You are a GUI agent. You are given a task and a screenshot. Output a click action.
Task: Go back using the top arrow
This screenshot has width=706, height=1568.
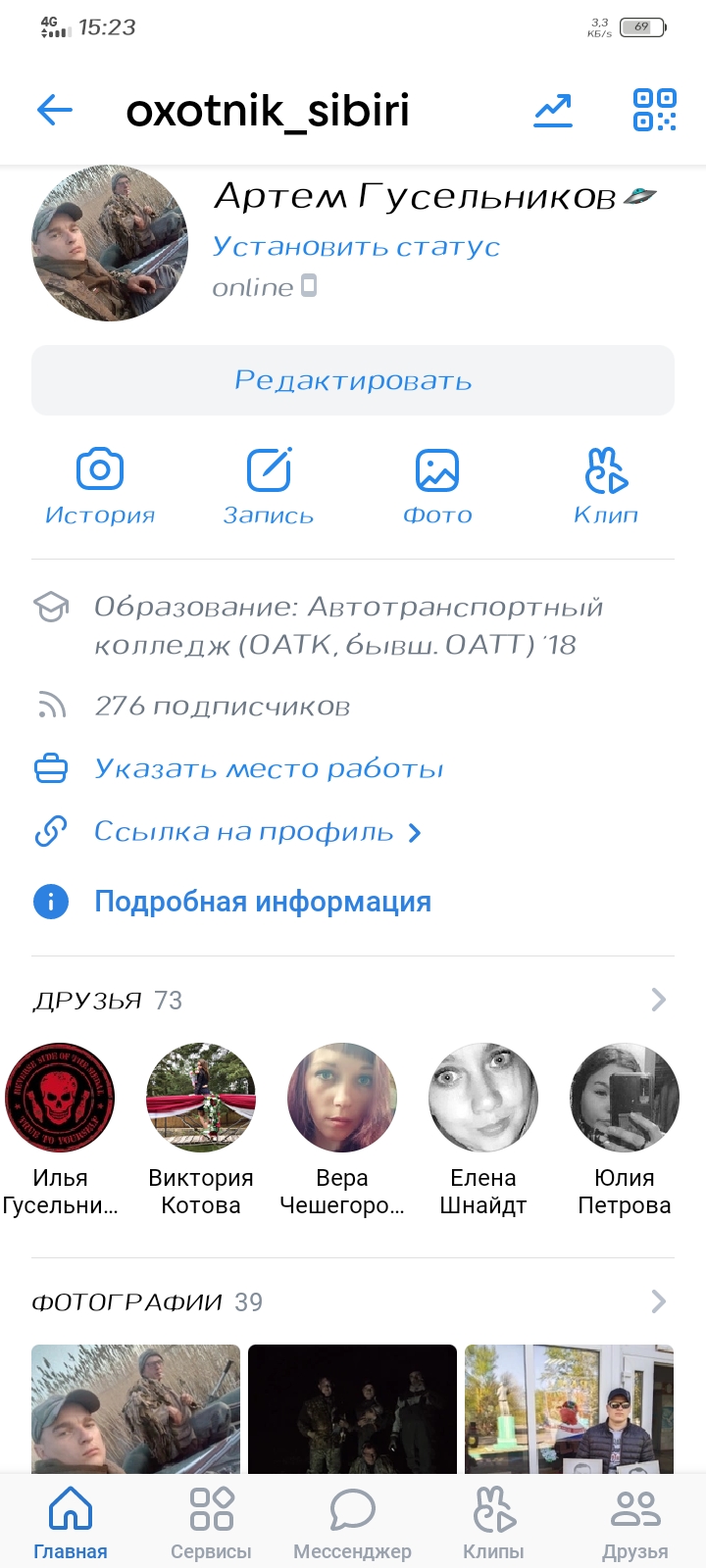pos(55,110)
